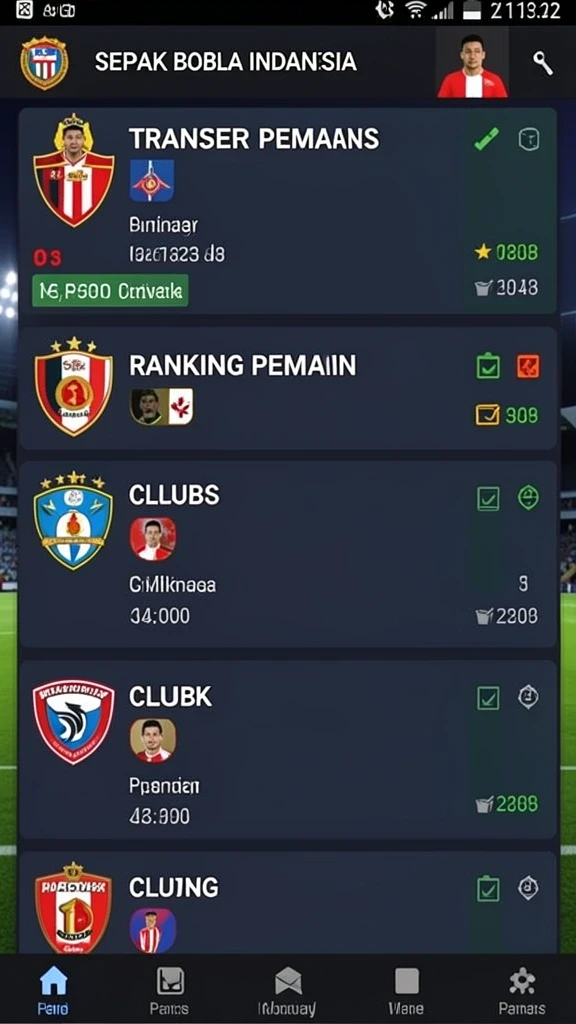576x1024 pixels.
Task: Tap the green Crnivaik button
Action: [x=110, y=291]
